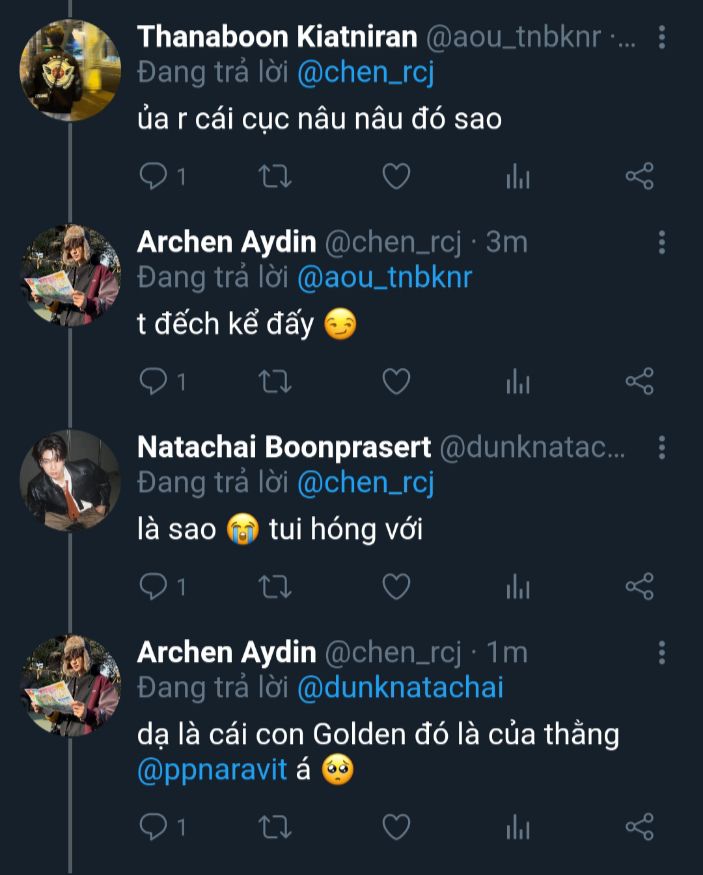Open overflow menu on Thanaboon Kiatniran's tweet
703x875 pixels.
tap(662, 39)
